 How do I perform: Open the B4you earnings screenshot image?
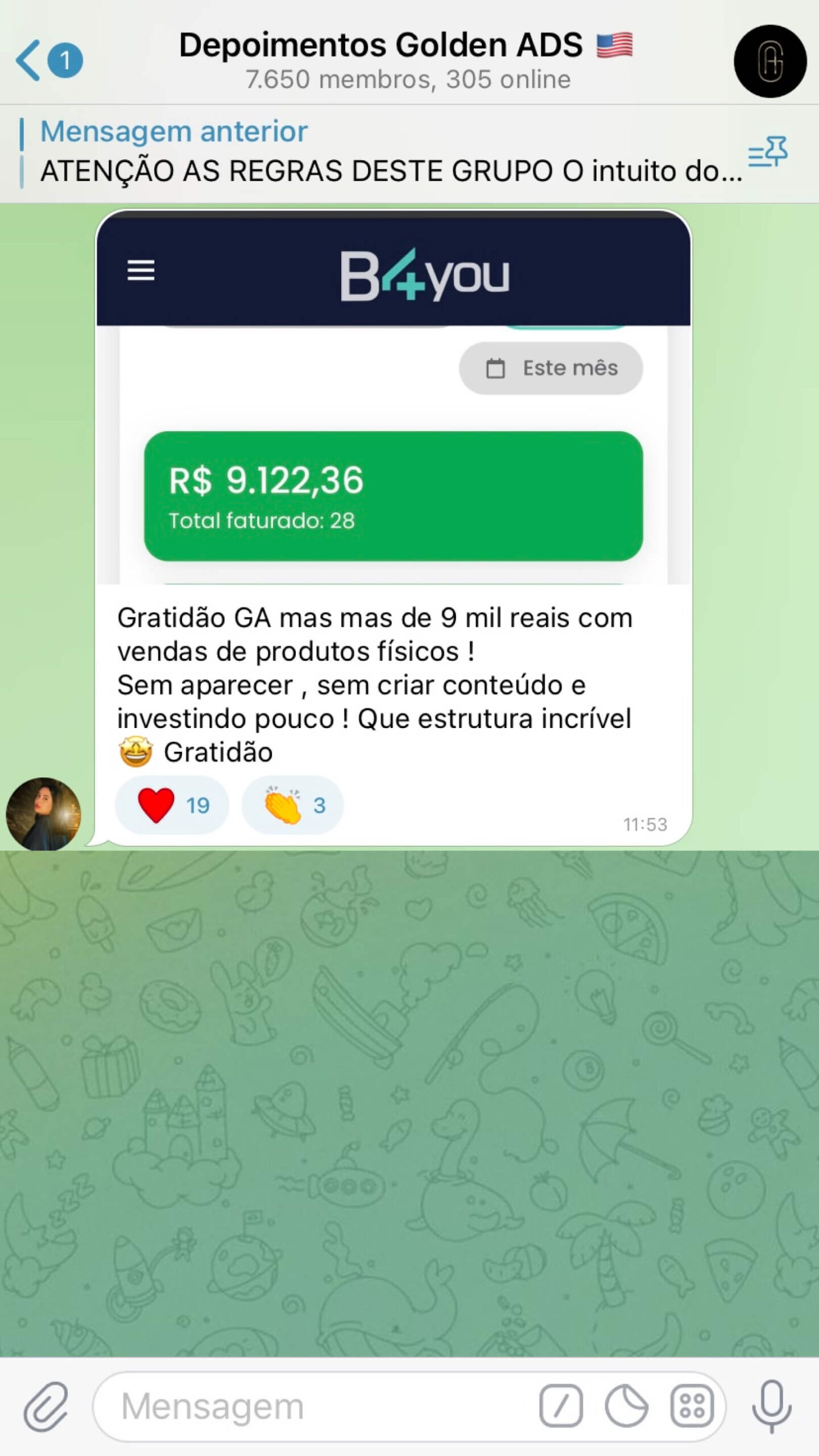394,397
